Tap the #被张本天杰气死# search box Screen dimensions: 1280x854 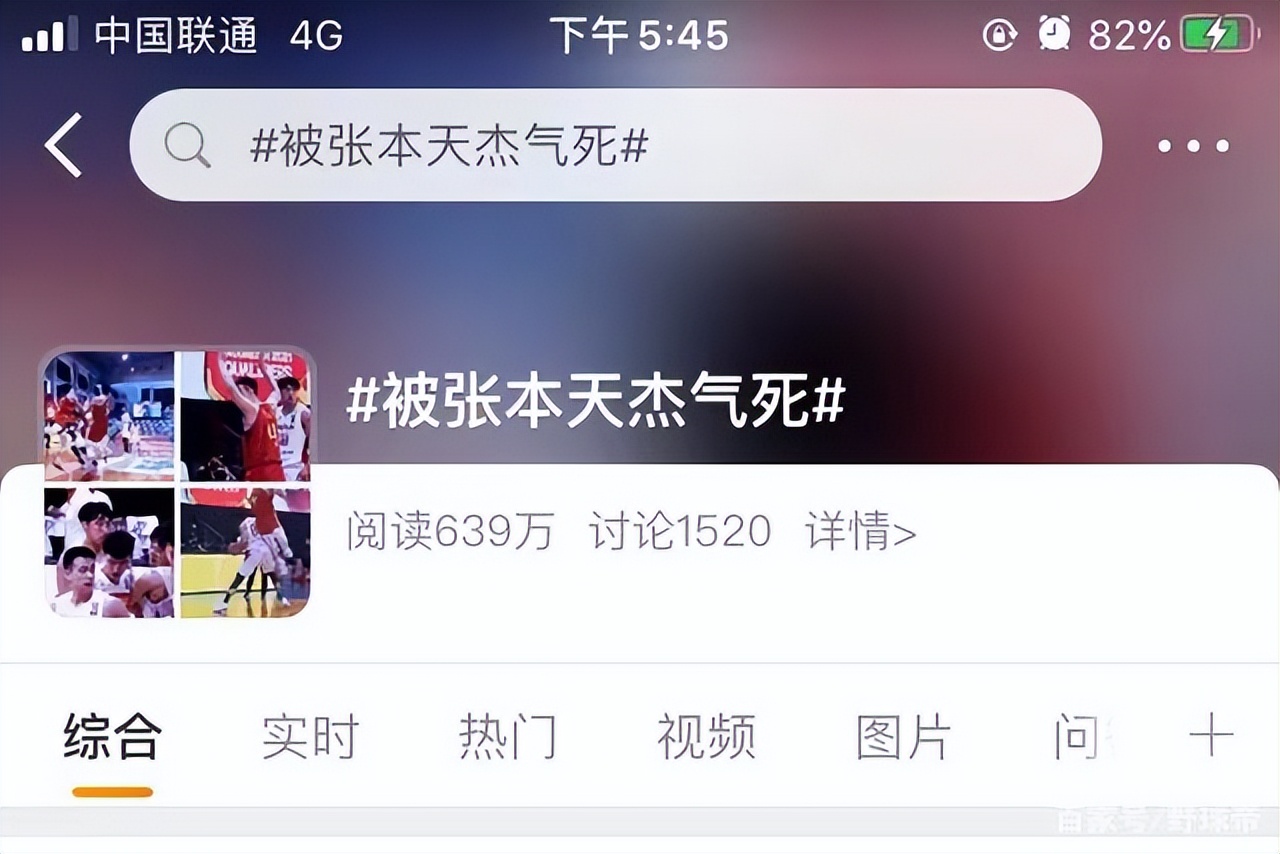pyautogui.click(x=615, y=146)
